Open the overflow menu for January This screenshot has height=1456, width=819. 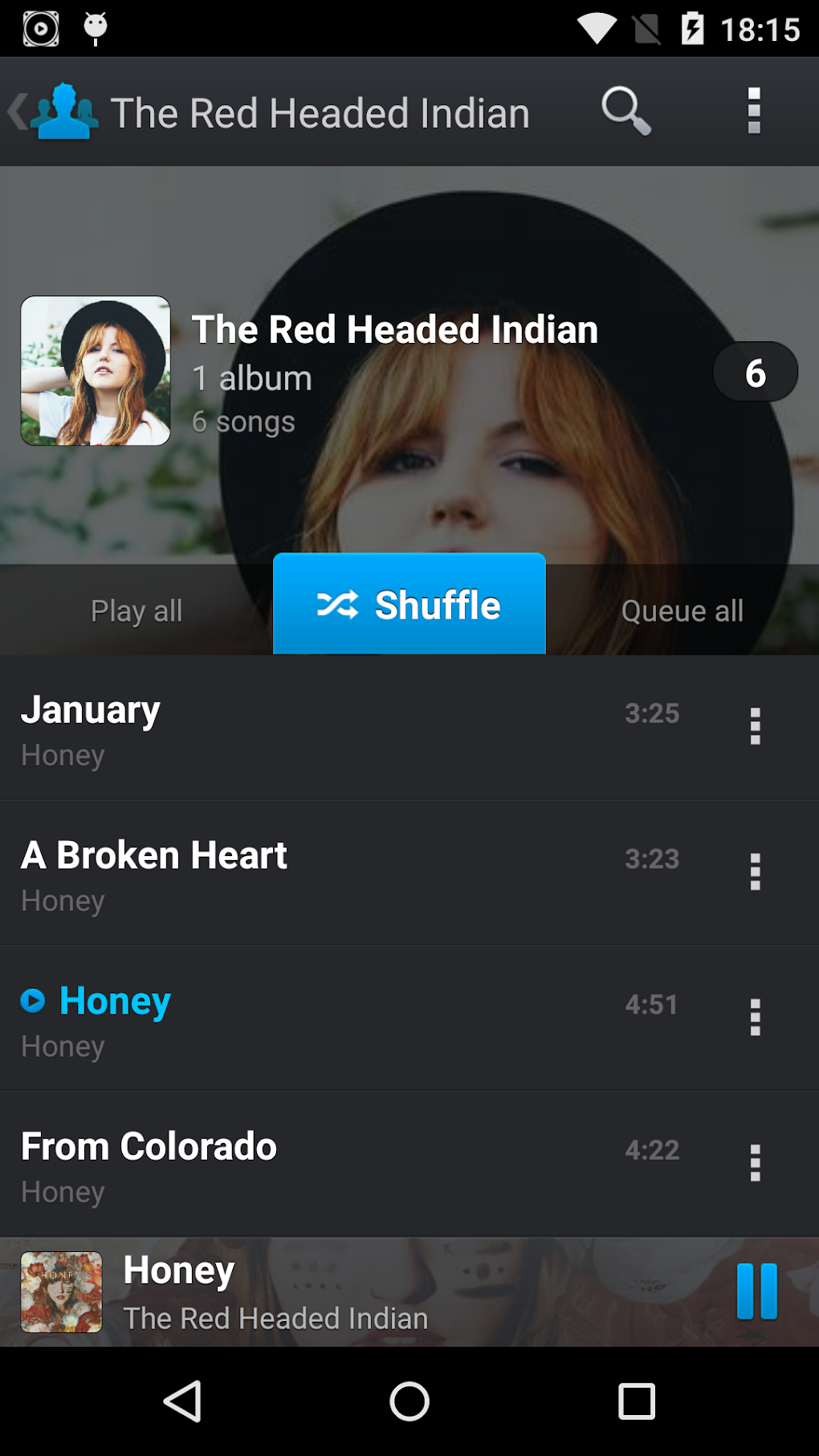click(755, 727)
